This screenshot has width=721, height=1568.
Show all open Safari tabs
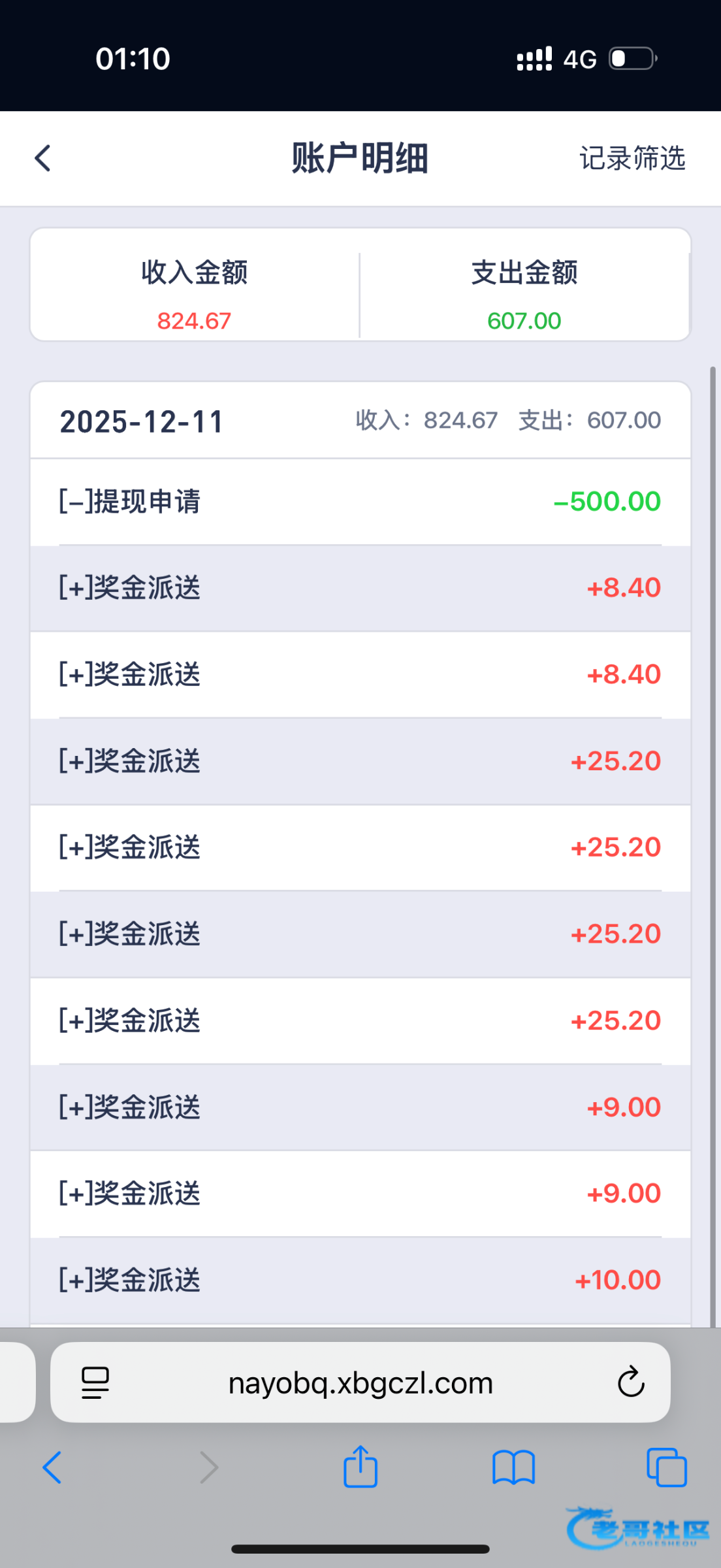[x=666, y=1467]
